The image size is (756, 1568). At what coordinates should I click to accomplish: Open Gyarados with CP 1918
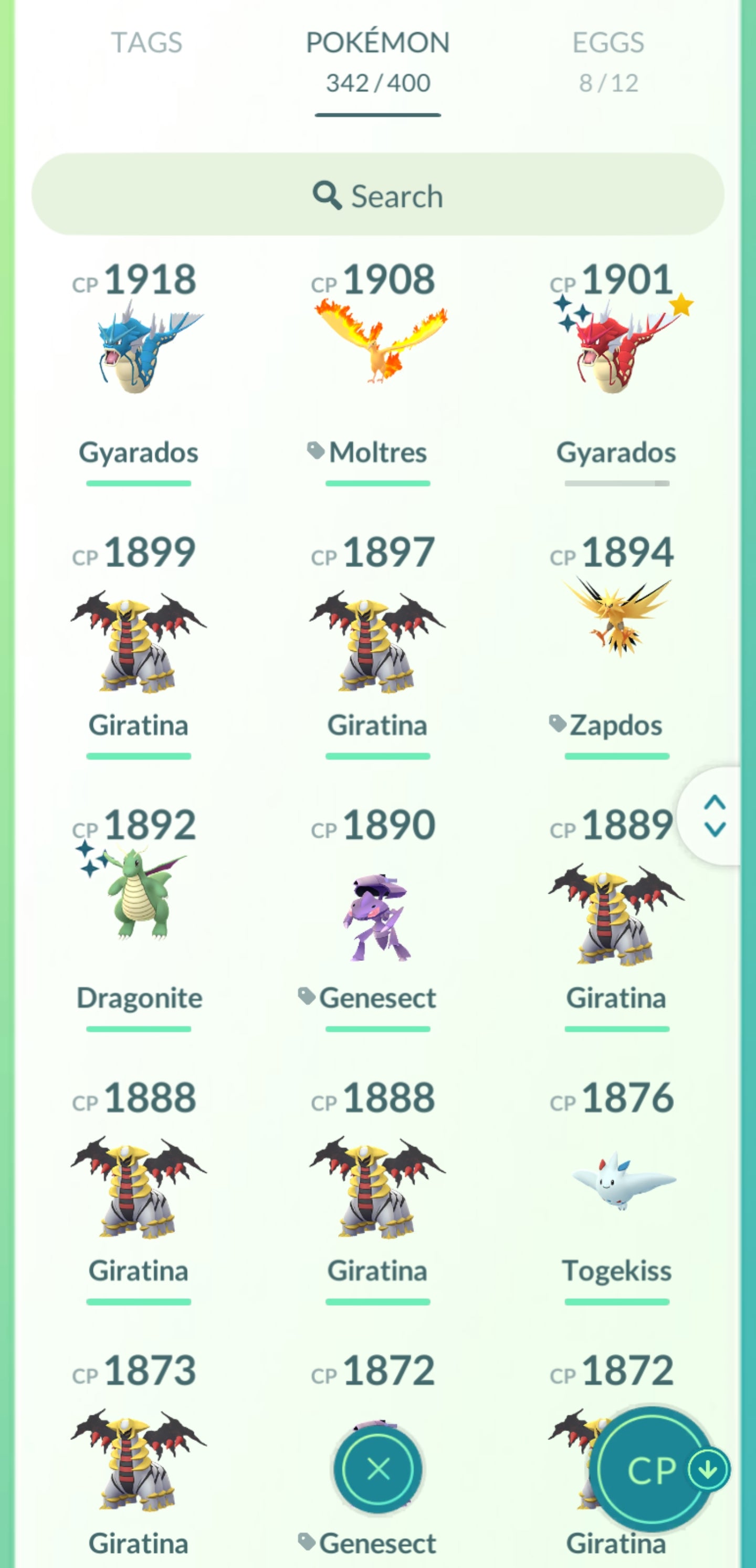click(x=138, y=353)
